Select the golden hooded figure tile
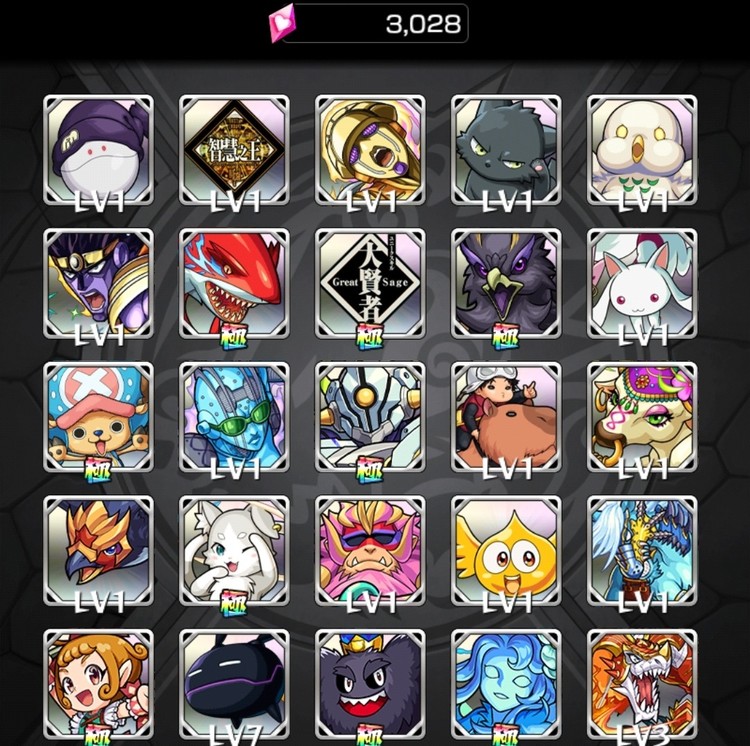 [x=370, y=149]
